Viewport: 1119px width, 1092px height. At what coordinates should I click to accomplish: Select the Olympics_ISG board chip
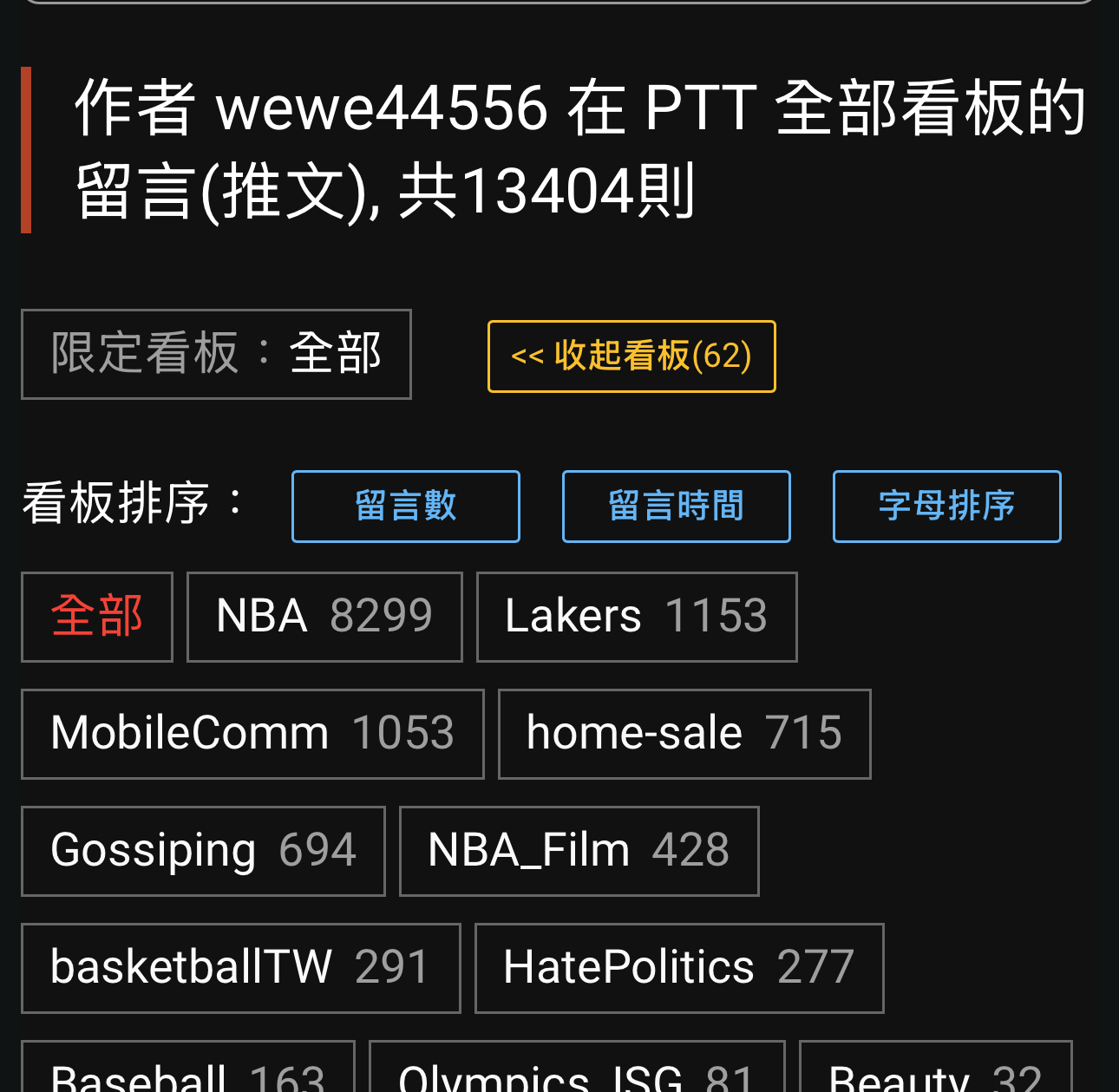pyautogui.click(x=577, y=1072)
